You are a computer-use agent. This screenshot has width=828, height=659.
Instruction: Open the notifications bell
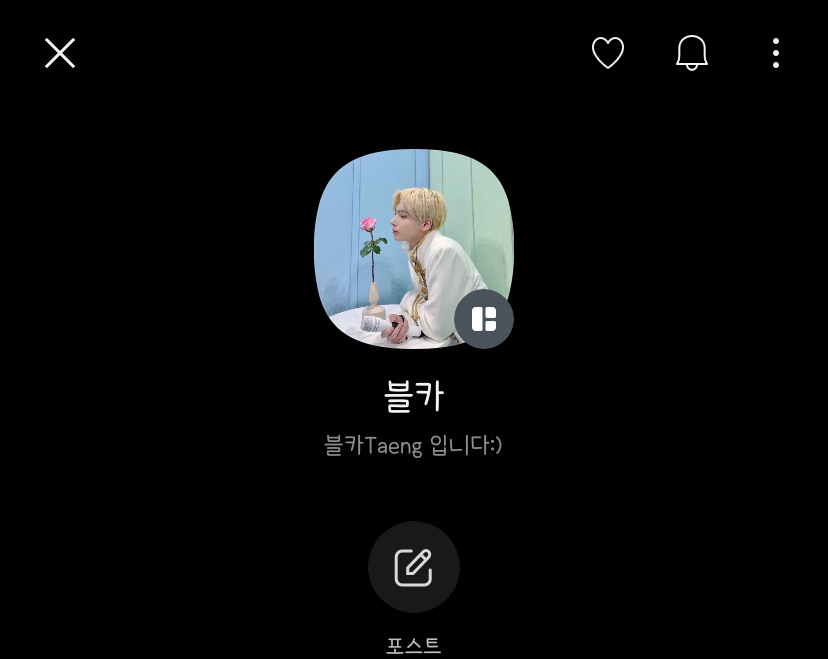[692, 53]
